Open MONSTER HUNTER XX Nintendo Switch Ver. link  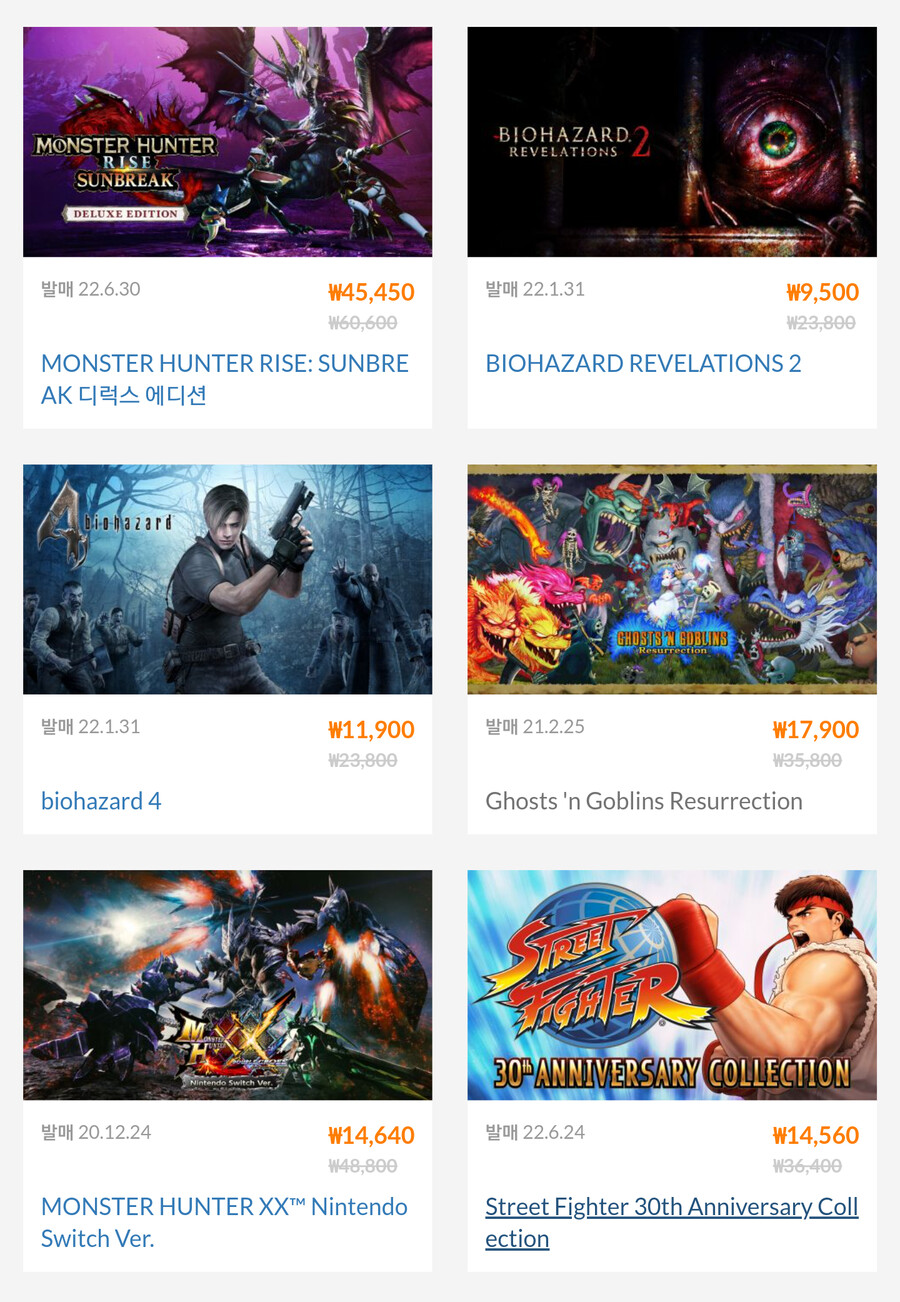[x=224, y=1222]
